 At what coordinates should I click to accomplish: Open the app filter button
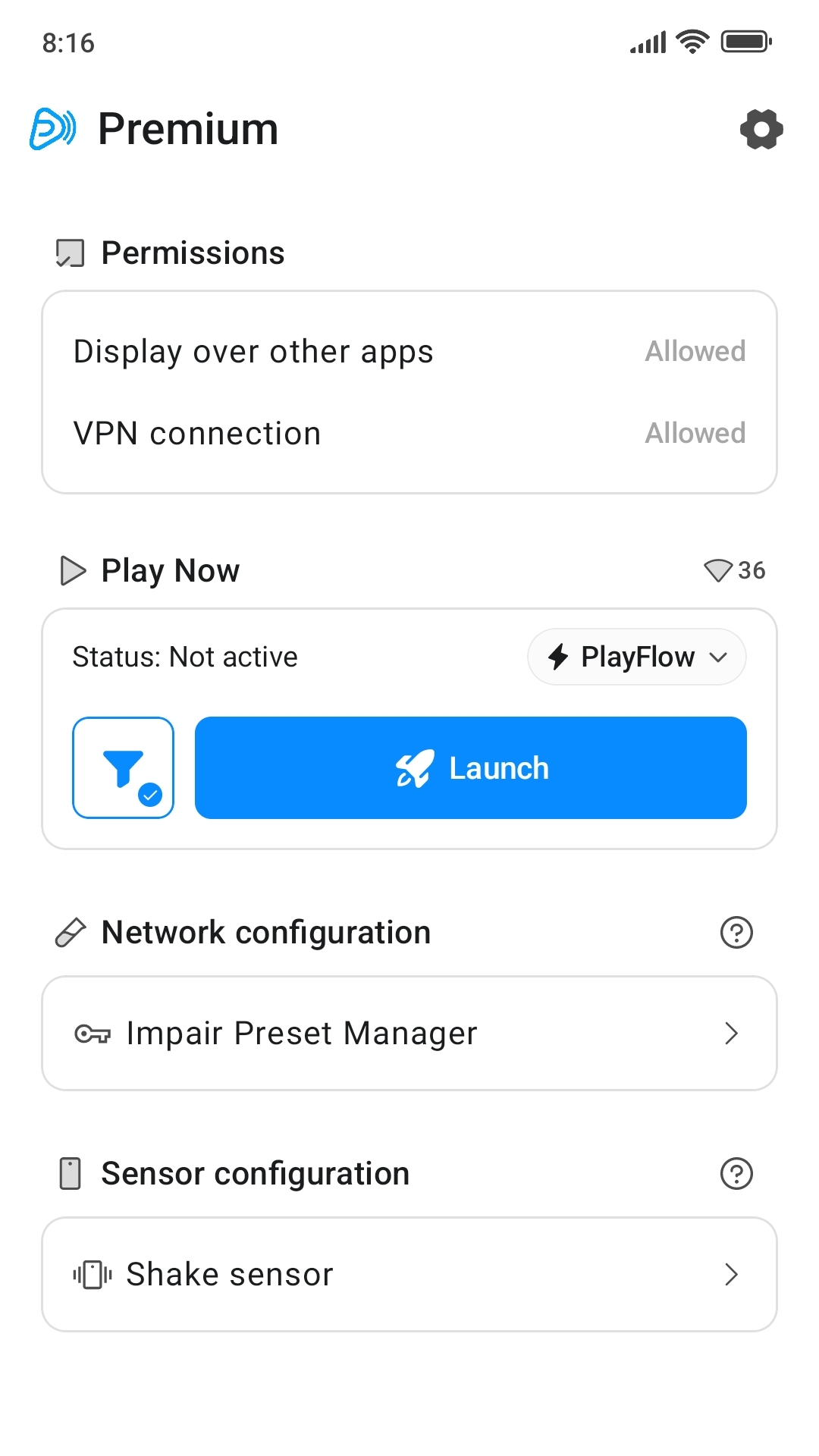pyautogui.click(x=123, y=767)
